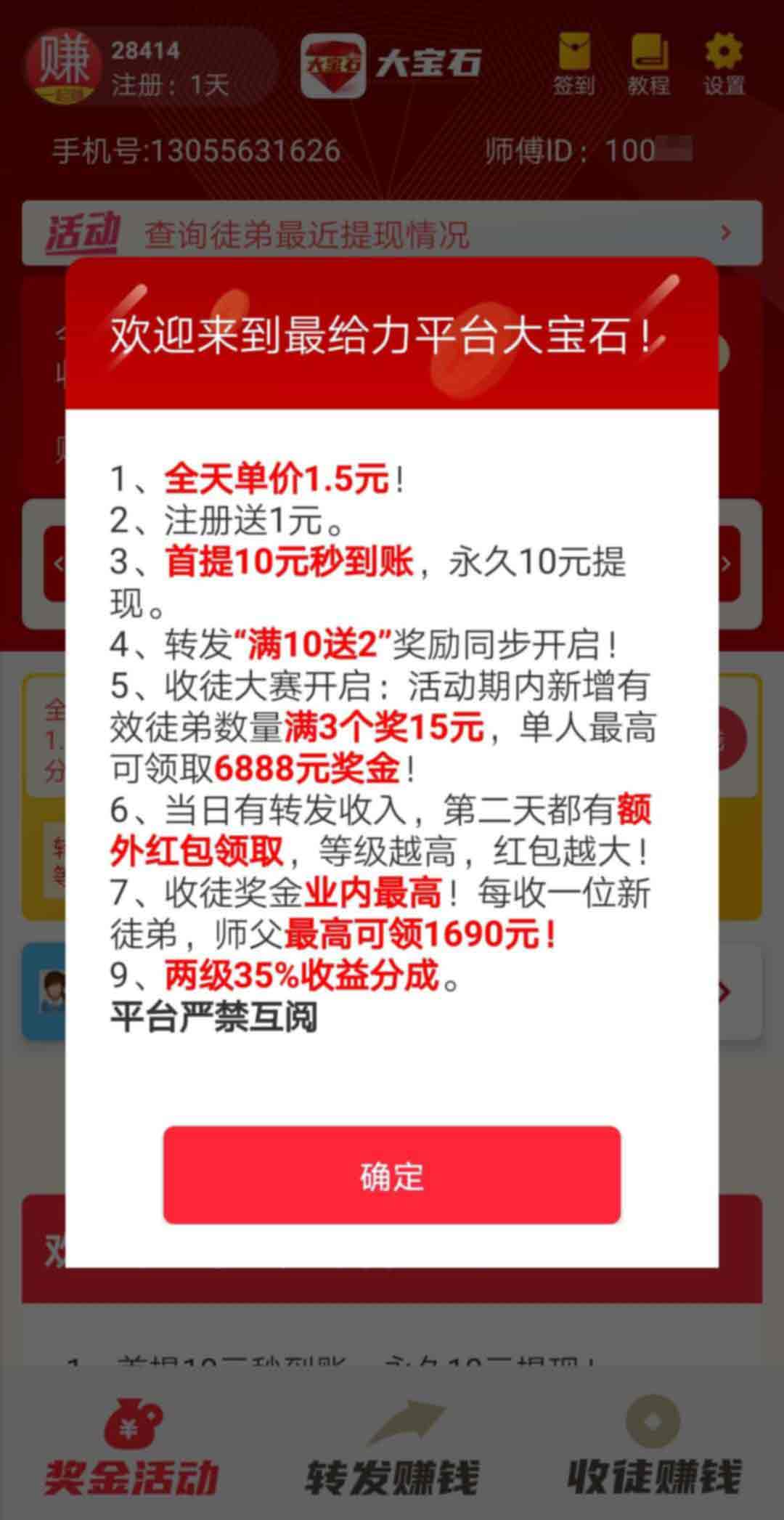Open the 教程 tutorial icon
The image size is (784, 1520).
649,65
